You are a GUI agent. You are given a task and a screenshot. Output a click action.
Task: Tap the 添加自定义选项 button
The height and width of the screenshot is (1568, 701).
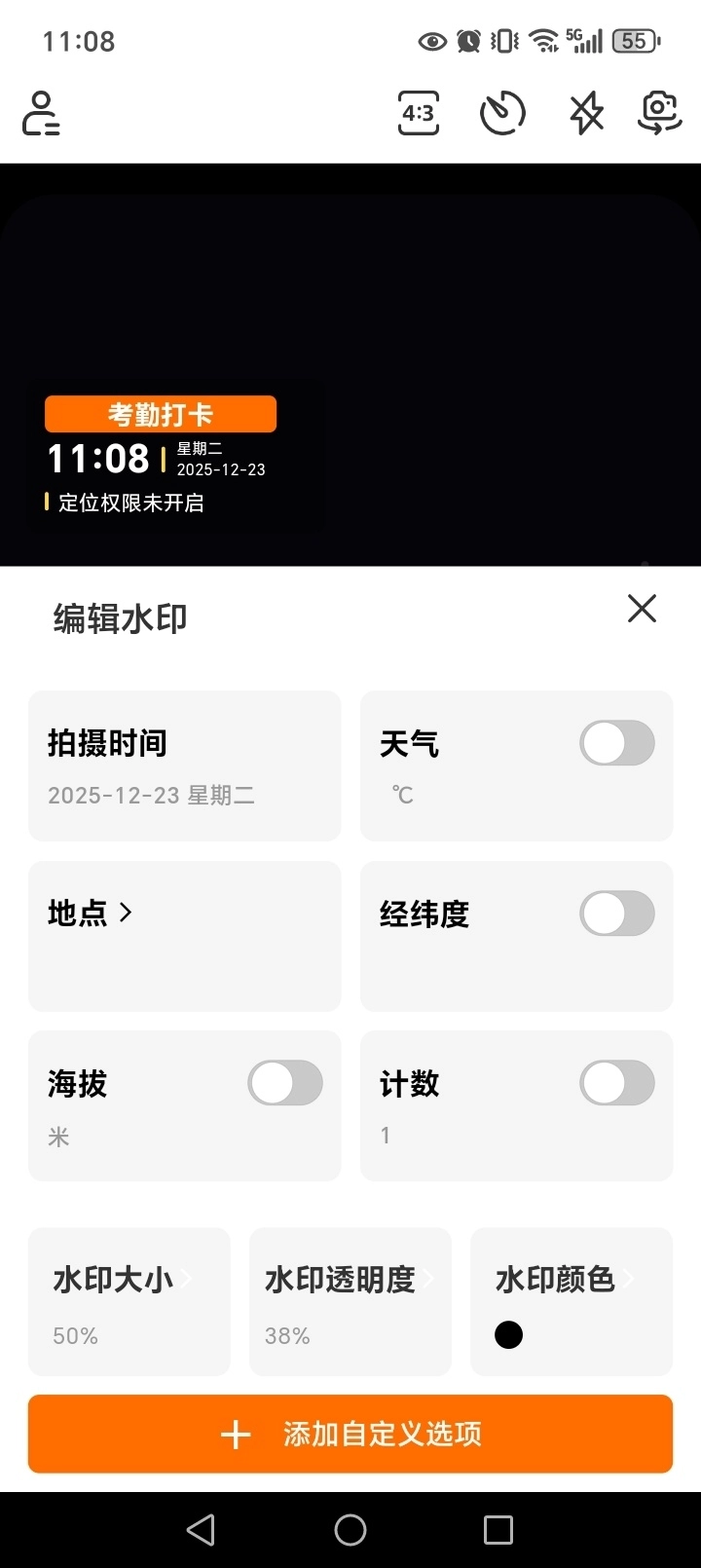click(x=382, y=1434)
